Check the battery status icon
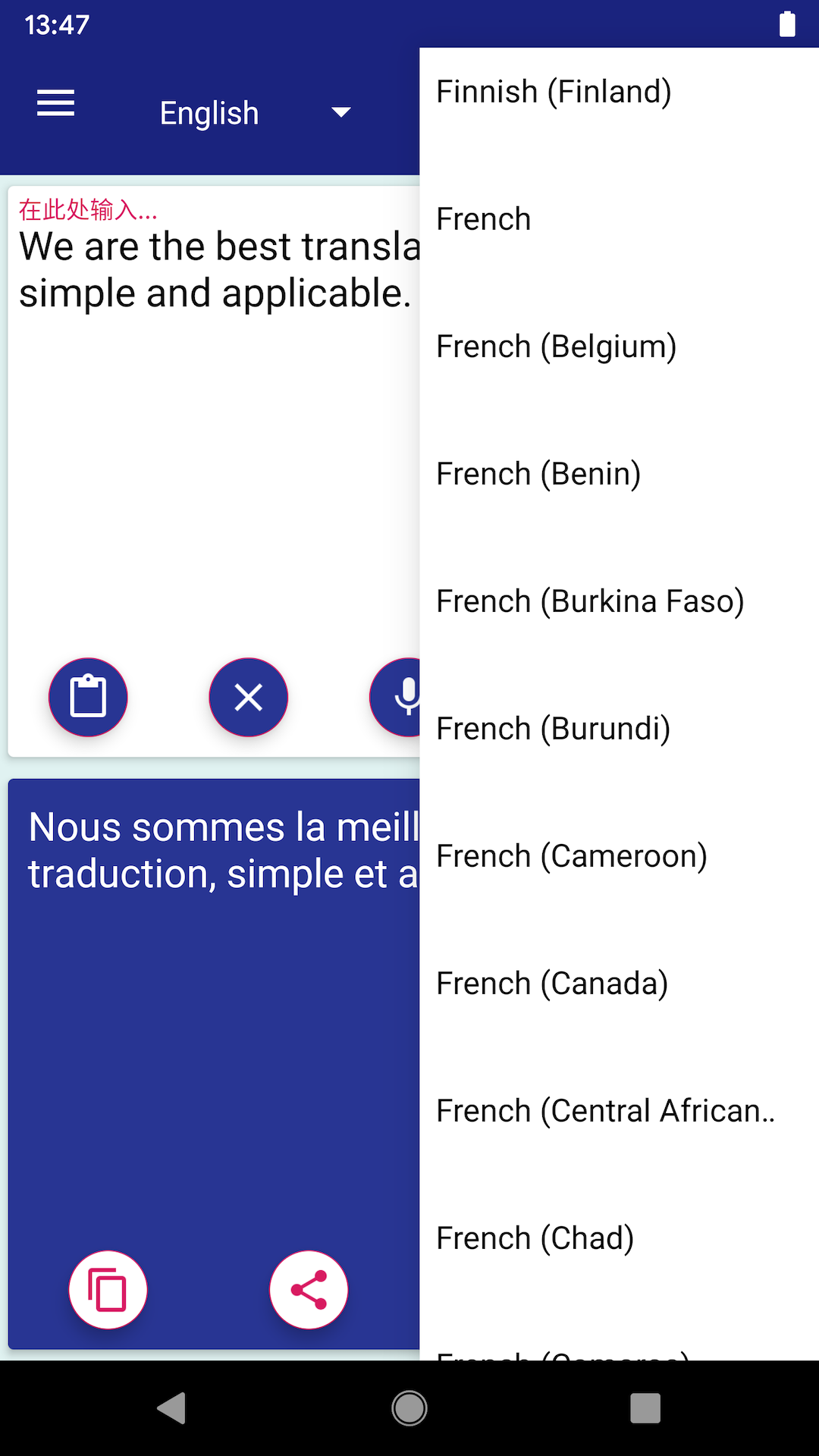Viewport: 819px width, 1456px height. point(786,24)
